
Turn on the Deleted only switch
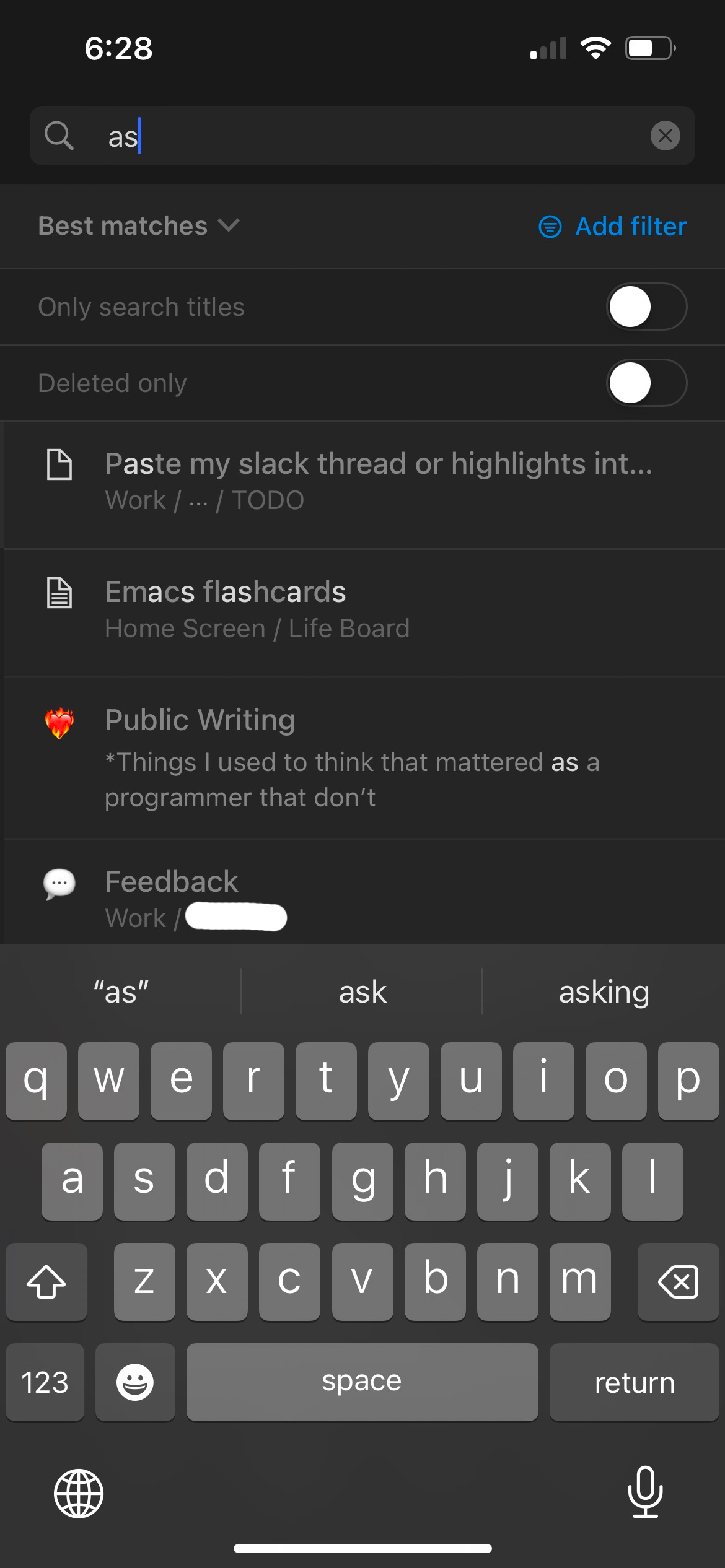pos(646,383)
